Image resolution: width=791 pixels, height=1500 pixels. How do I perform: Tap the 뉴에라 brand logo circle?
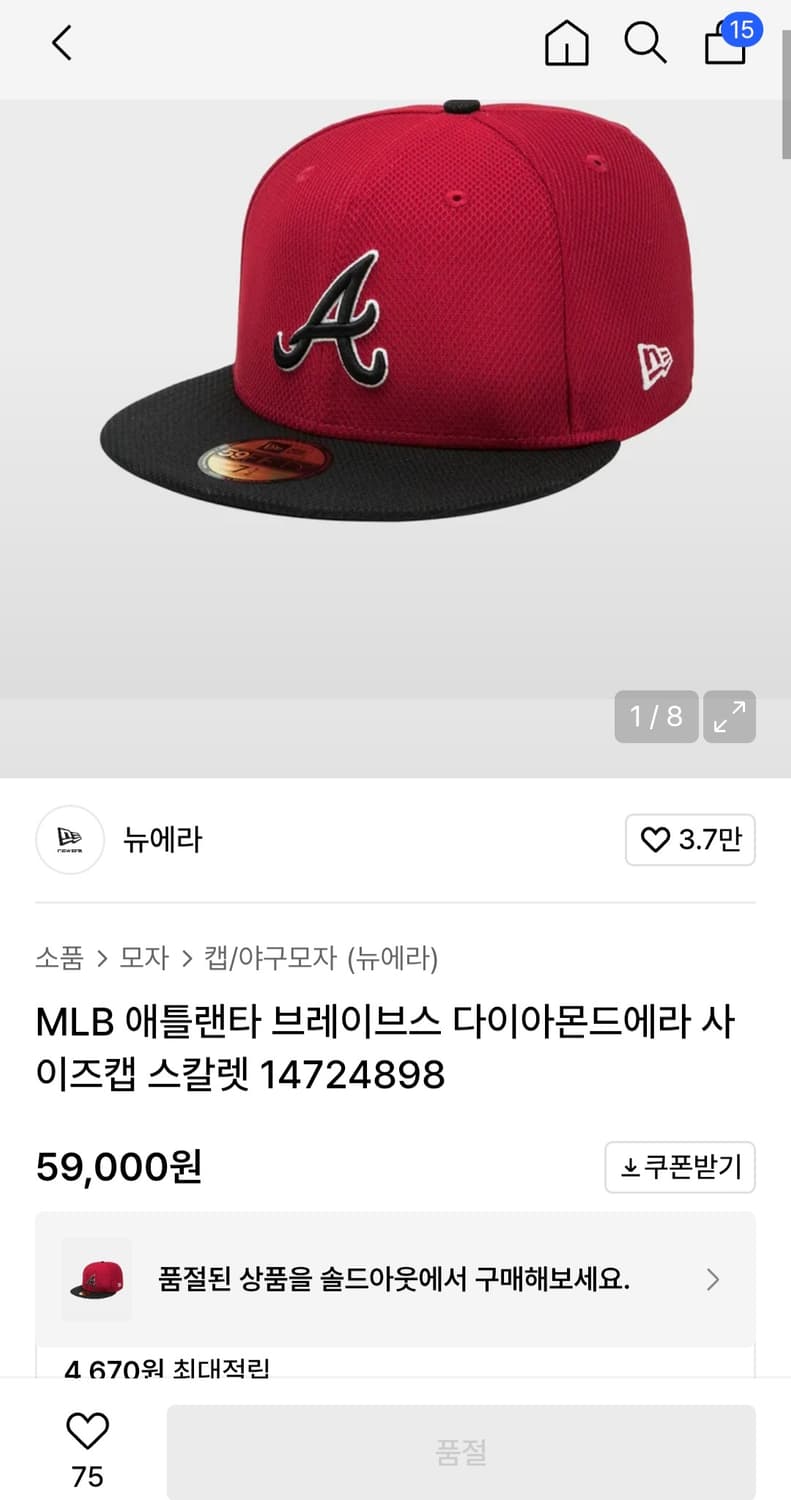pyautogui.click(x=70, y=840)
